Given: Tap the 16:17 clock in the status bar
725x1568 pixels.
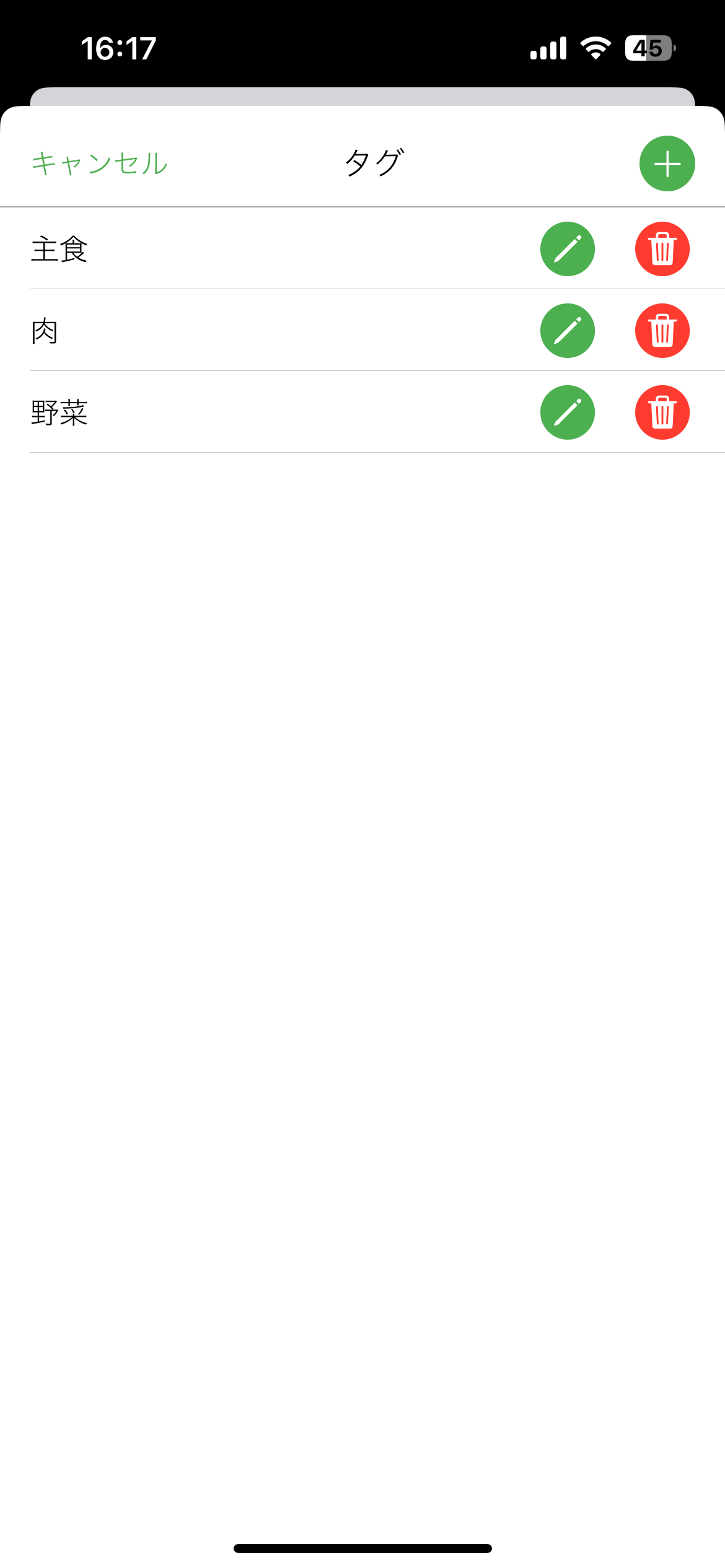Looking at the screenshot, I should pyautogui.click(x=118, y=48).
